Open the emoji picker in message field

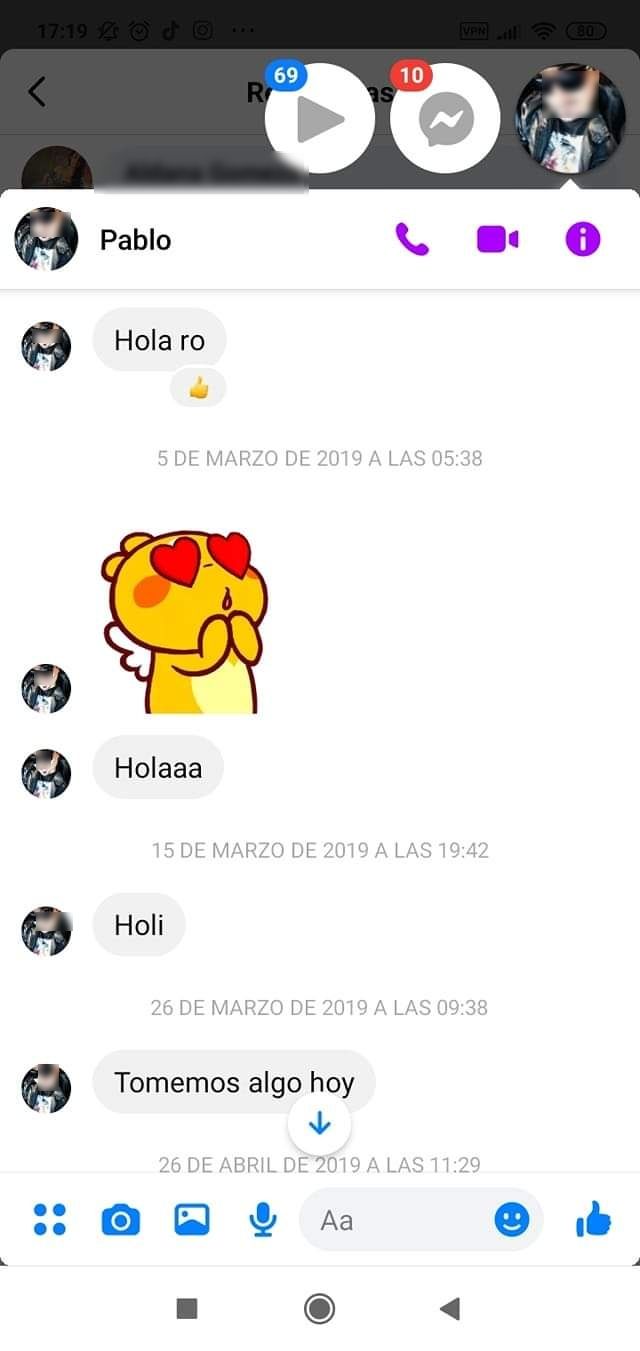click(x=511, y=1220)
